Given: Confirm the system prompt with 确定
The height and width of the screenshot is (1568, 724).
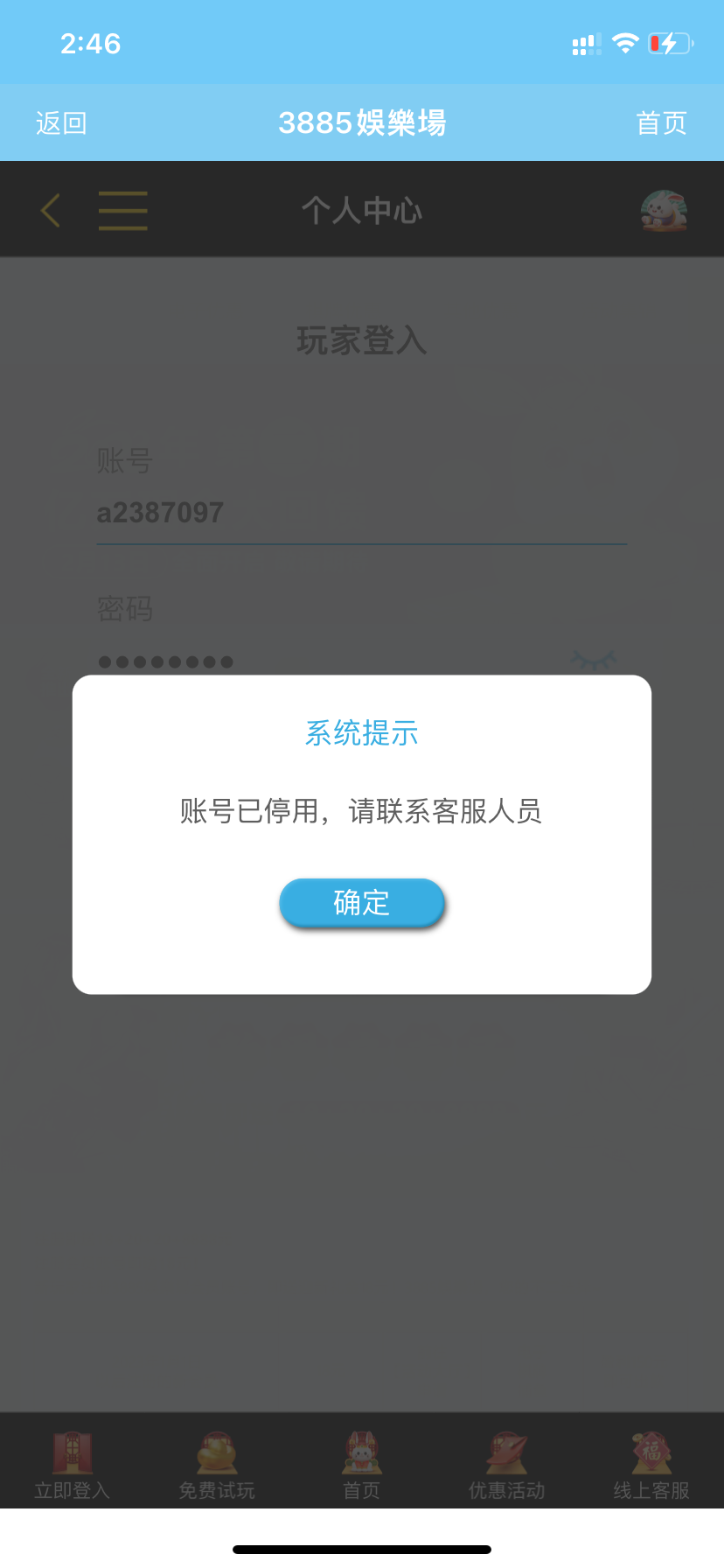Looking at the screenshot, I should click(362, 902).
